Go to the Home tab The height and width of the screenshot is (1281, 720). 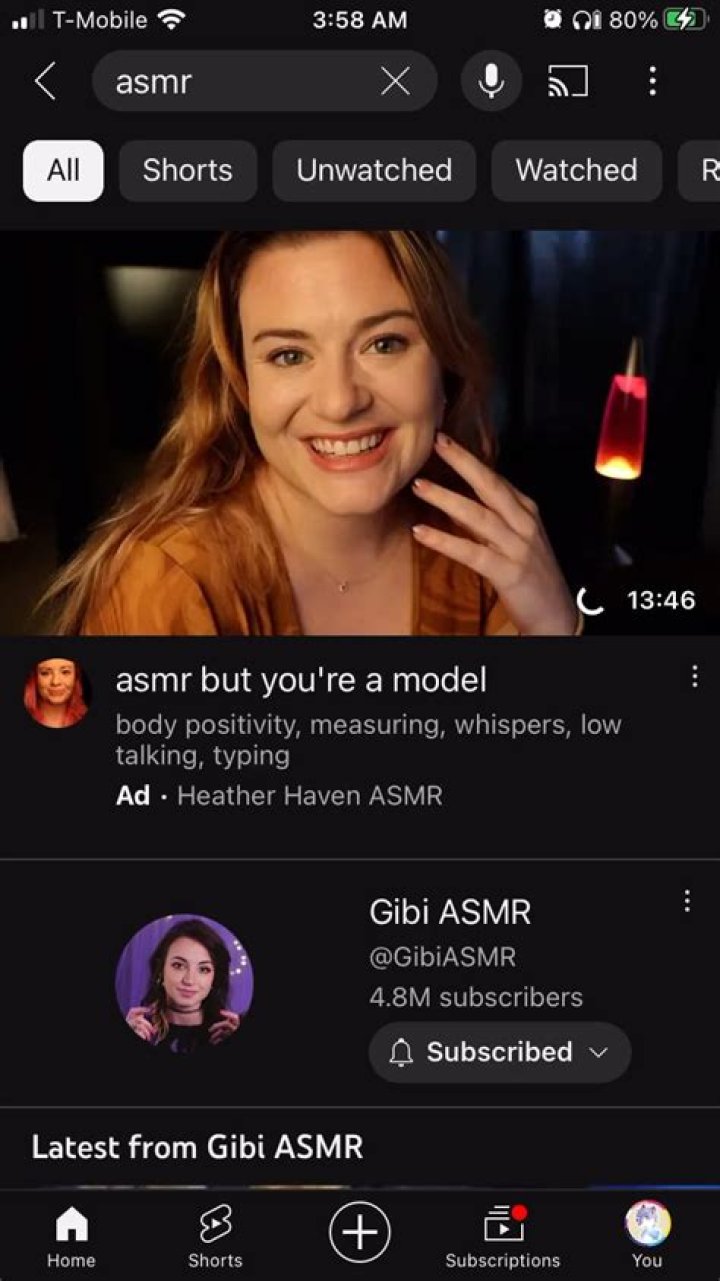point(71,1236)
